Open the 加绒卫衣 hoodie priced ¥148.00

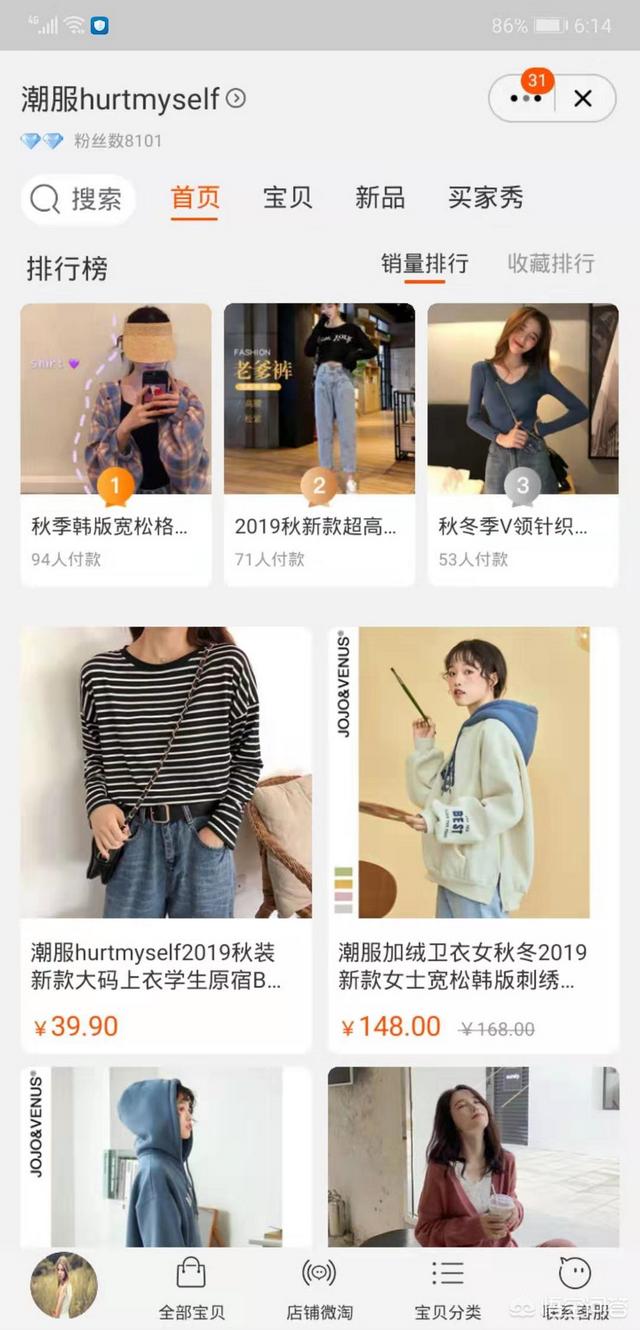point(473,838)
